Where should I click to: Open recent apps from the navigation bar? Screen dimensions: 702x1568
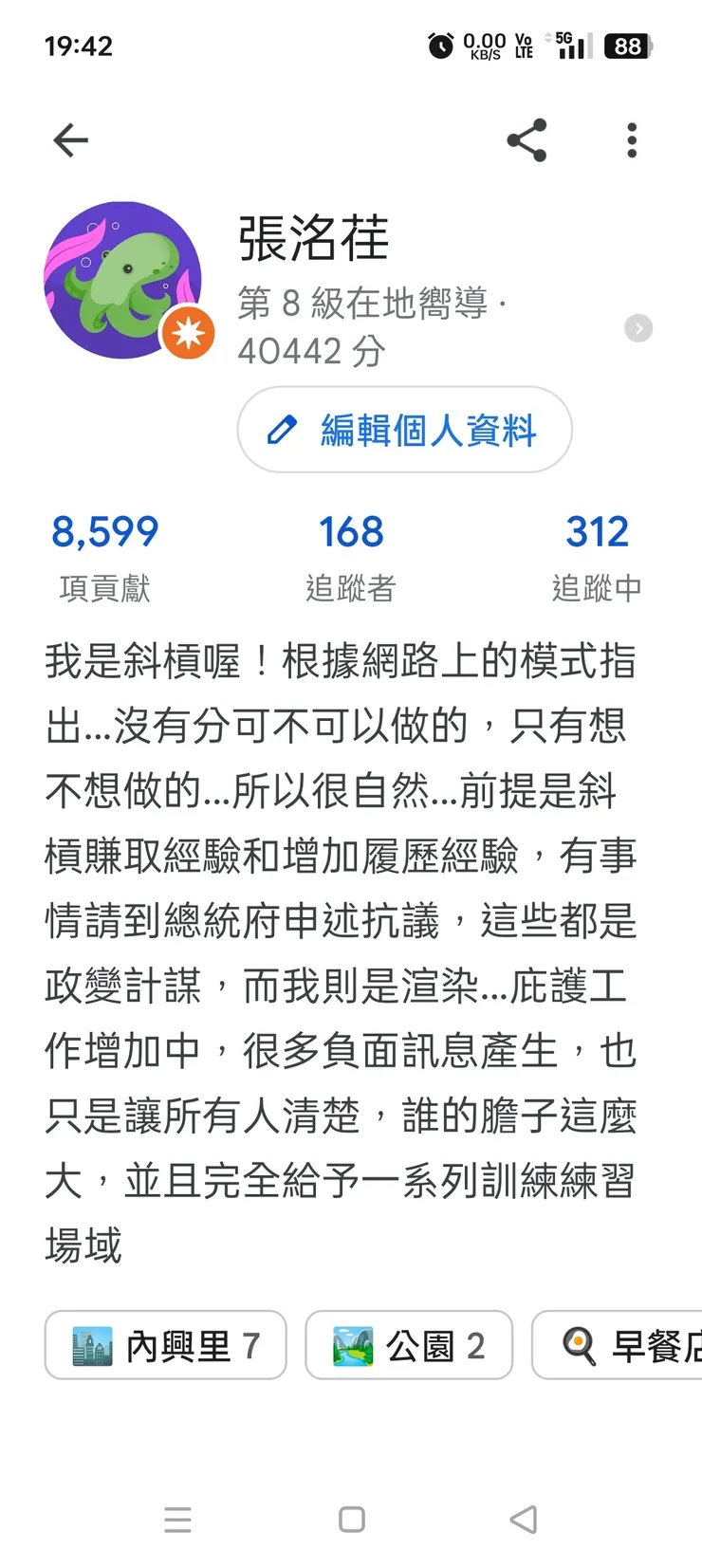click(178, 1519)
